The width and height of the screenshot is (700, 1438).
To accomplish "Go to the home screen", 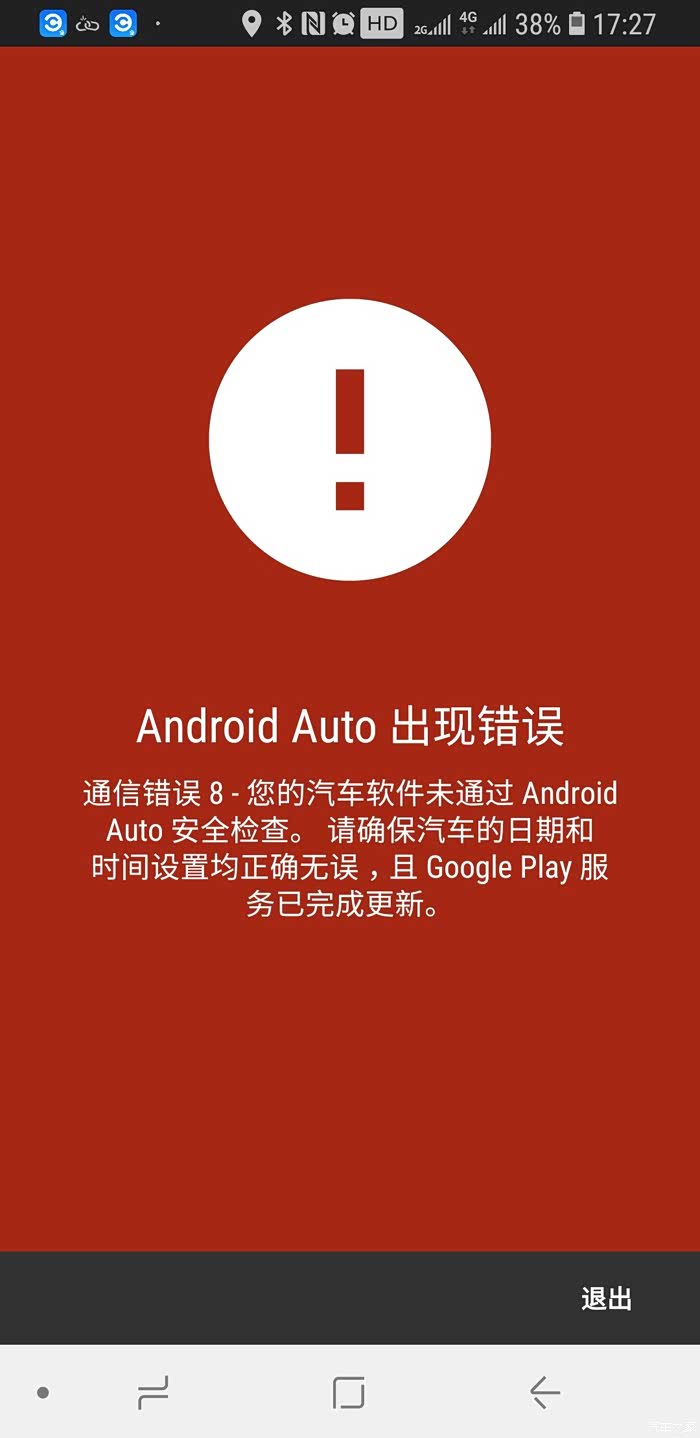I will pos(349,1392).
